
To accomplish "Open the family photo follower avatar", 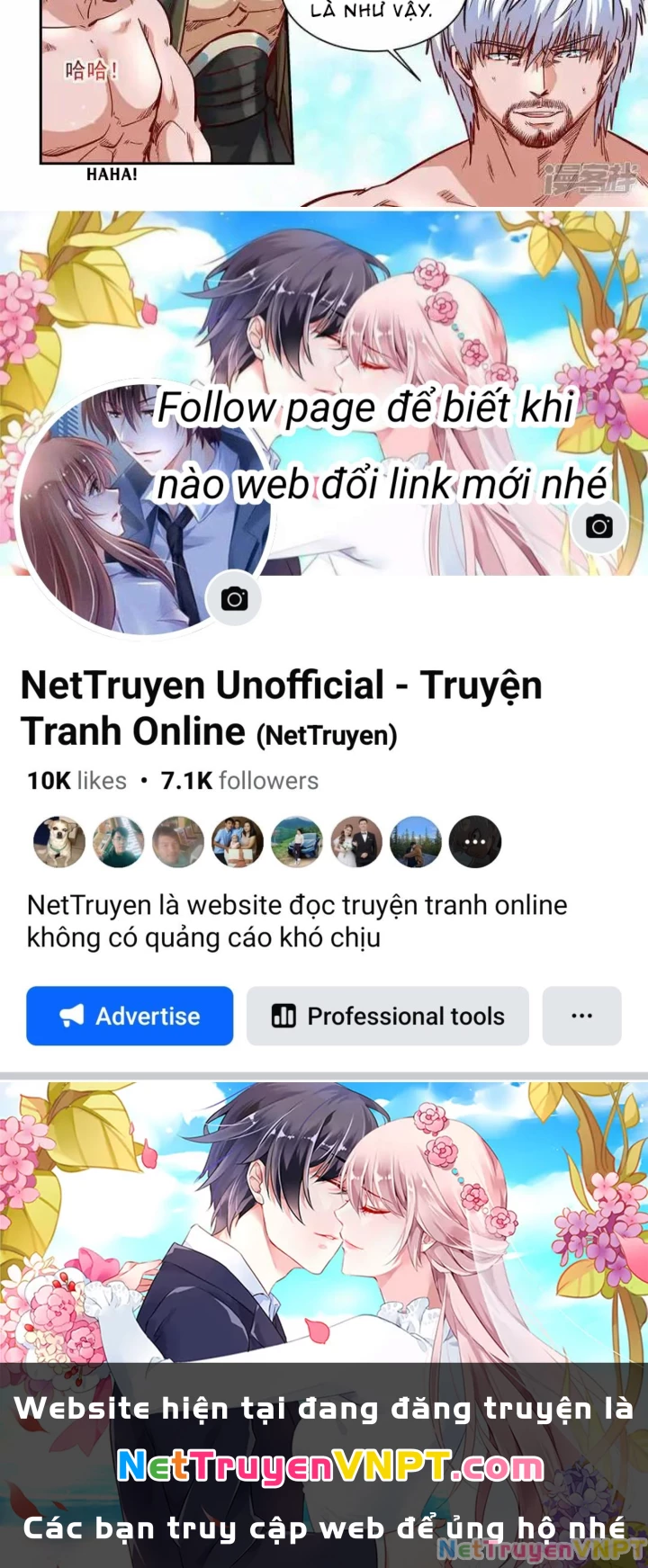I will click(237, 841).
